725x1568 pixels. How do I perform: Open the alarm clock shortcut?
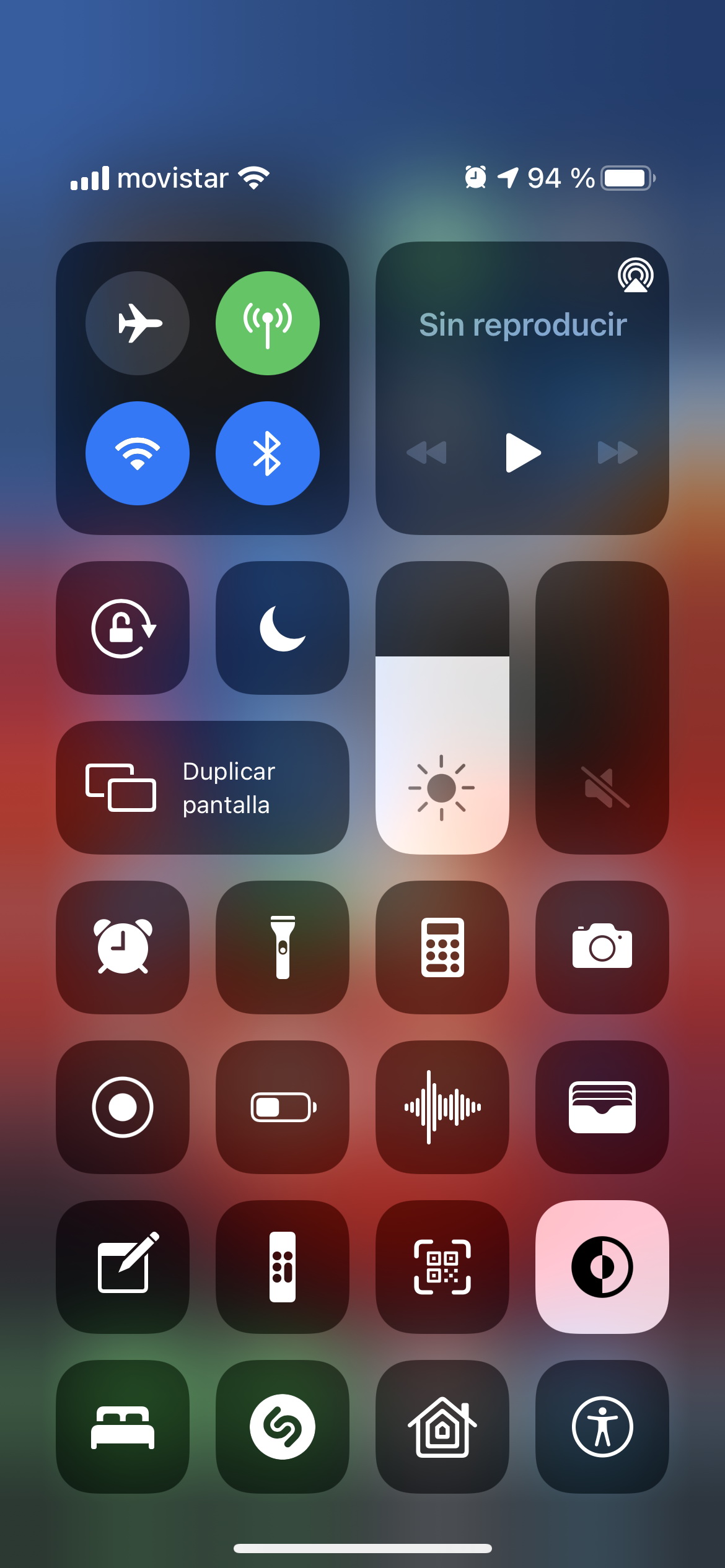pyautogui.click(x=123, y=947)
